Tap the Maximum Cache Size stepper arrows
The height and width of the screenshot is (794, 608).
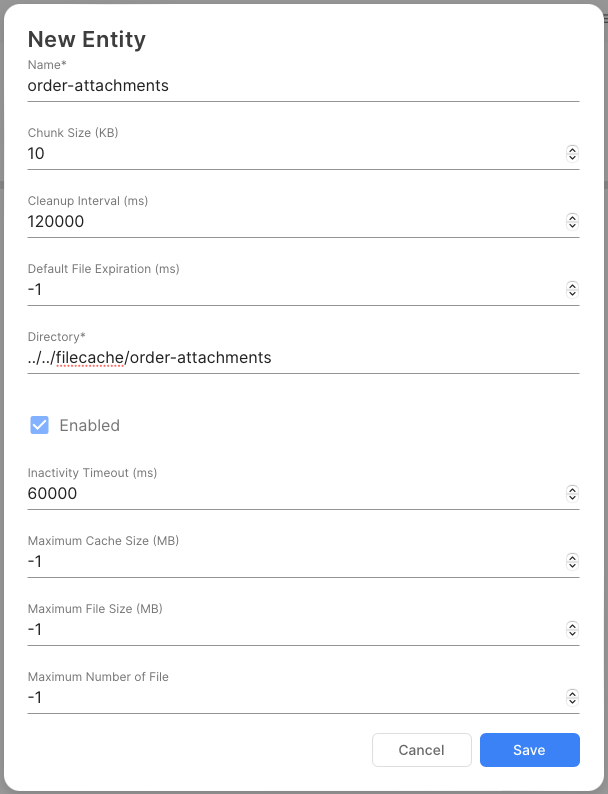coord(572,562)
